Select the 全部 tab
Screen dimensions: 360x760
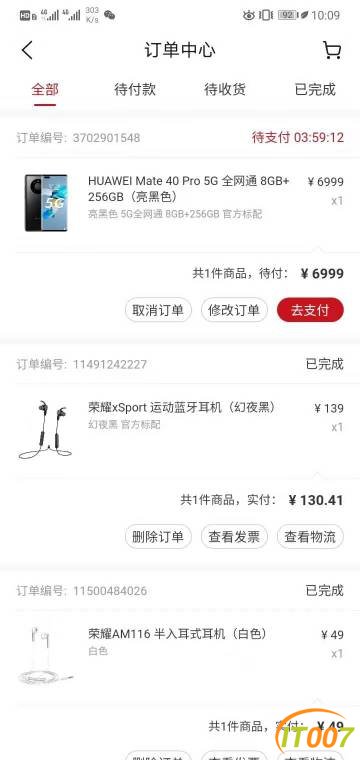point(45,90)
